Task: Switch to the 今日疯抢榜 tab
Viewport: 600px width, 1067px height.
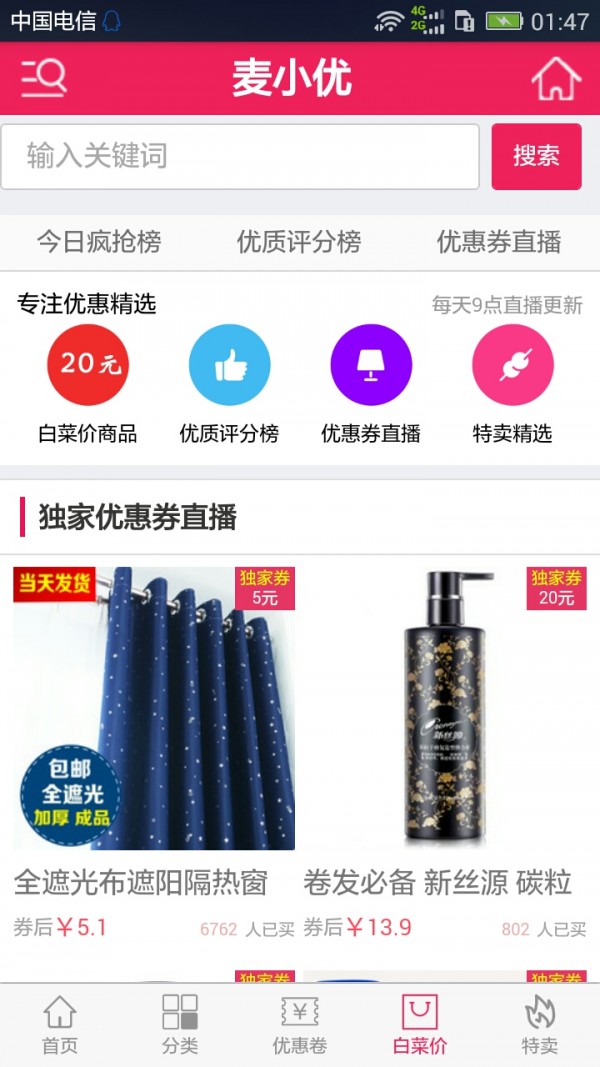Action: click(x=99, y=242)
